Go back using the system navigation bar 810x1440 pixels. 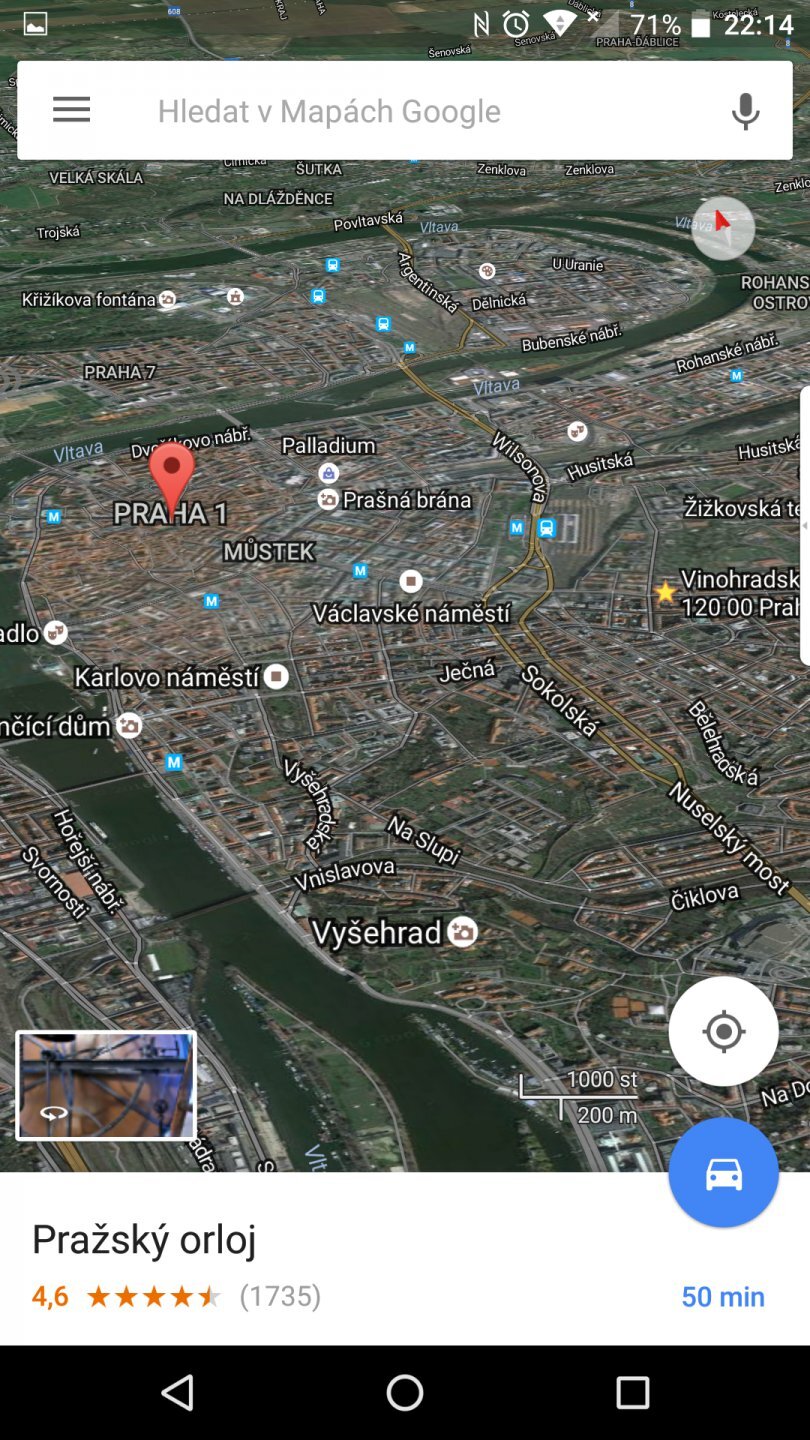(177, 1392)
